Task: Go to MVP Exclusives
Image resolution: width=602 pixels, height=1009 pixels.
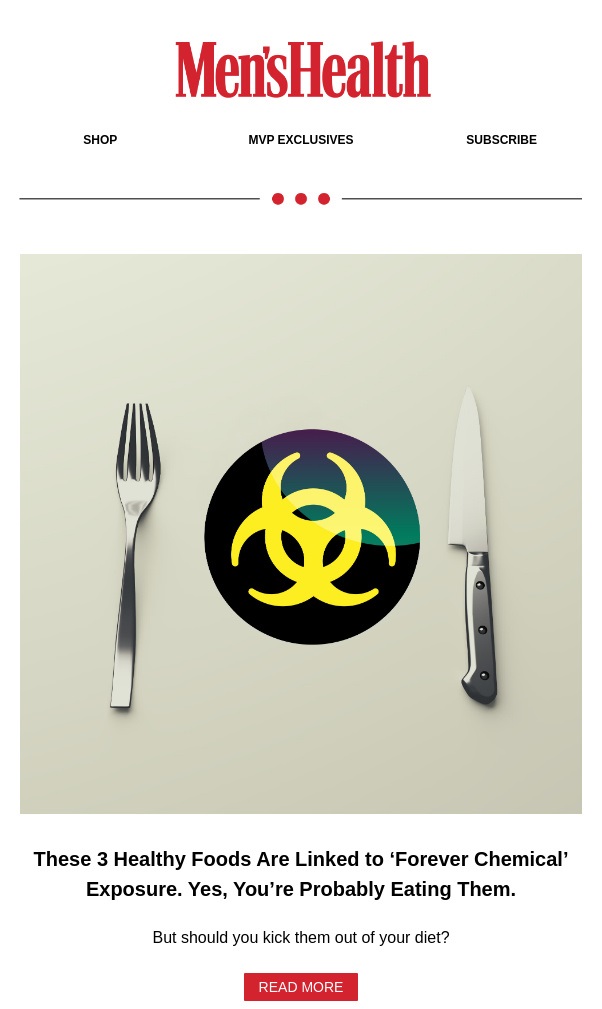Action: [x=300, y=140]
